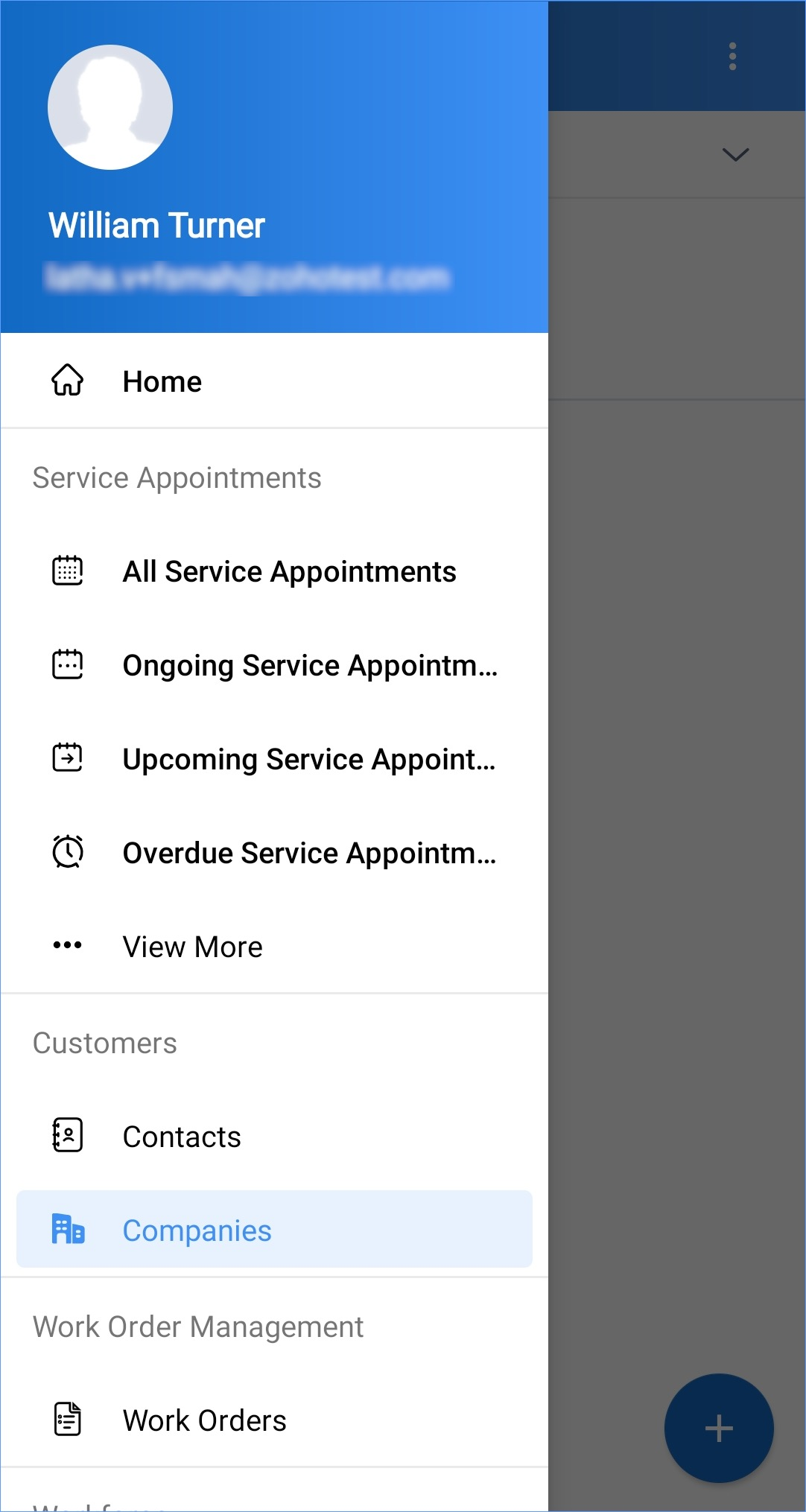Open the three-dot overflow menu
806x1512 pixels.
click(733, 56)
